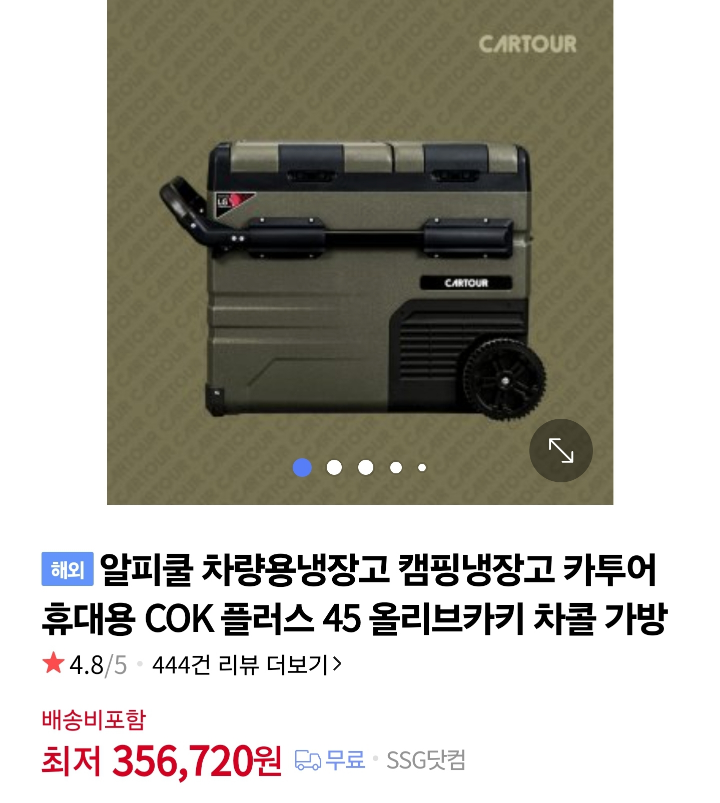Expand the product image to fullscreen

click(561, 451)
